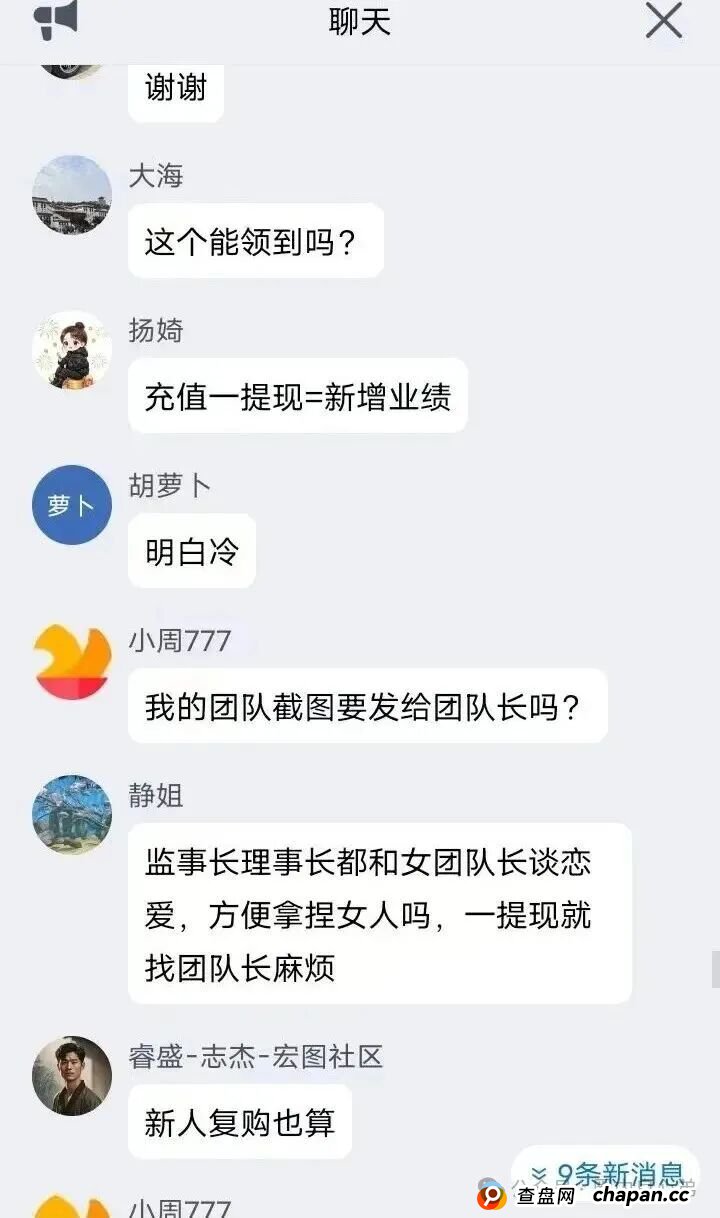Open 胡萝卜's blue avatar icon
The width and height of the screenshot is (720, 1218).
click(71, 506)
